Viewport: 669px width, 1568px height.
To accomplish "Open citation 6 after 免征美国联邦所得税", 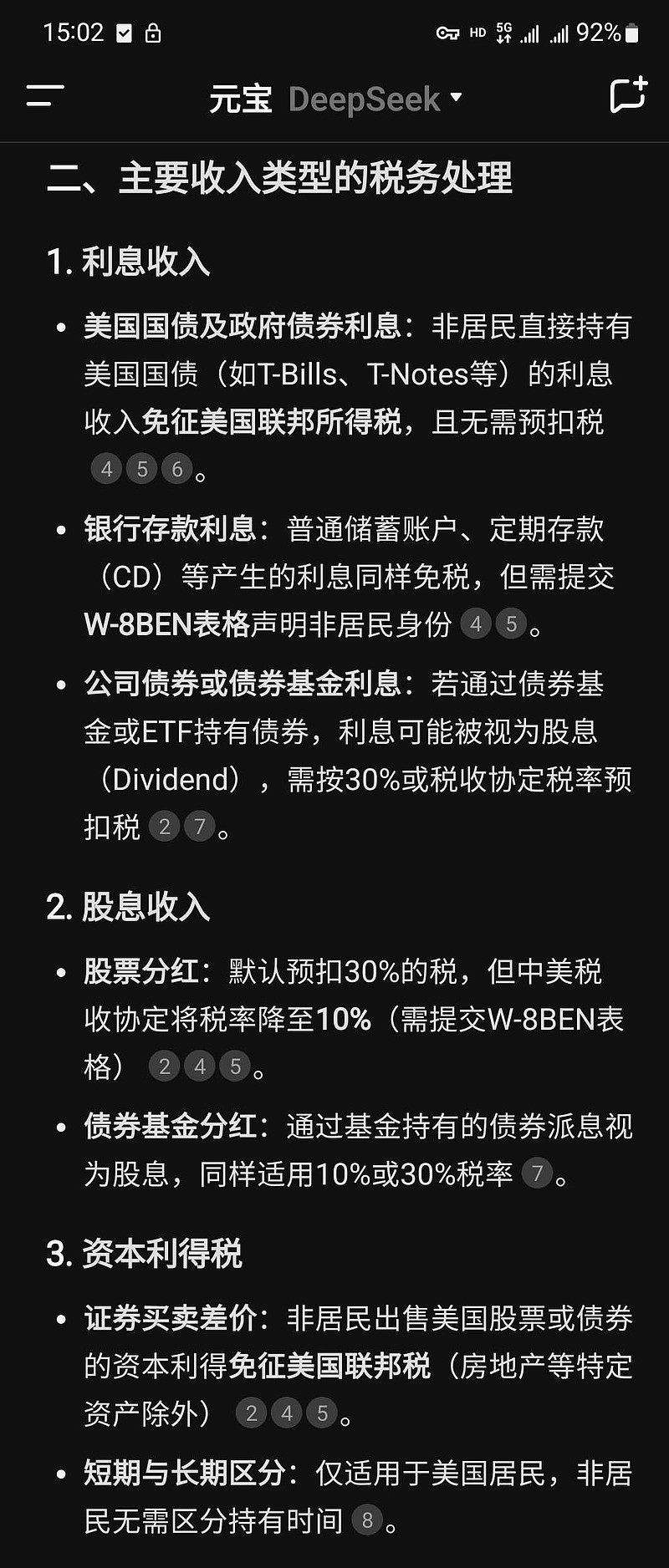I will click(177, 468).
